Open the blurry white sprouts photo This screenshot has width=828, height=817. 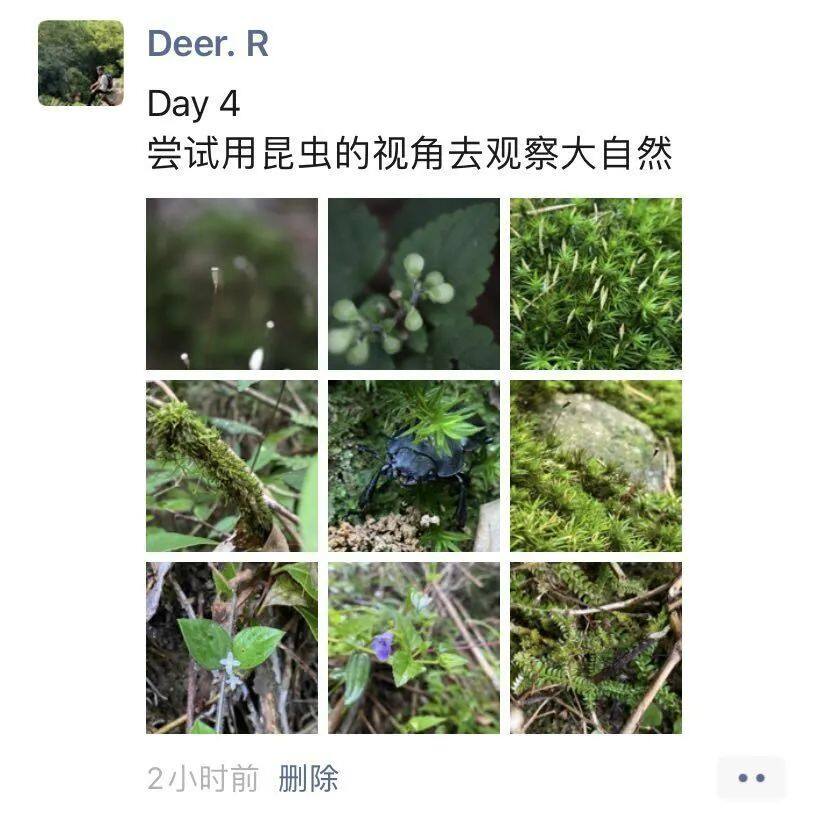pos(232,284)
